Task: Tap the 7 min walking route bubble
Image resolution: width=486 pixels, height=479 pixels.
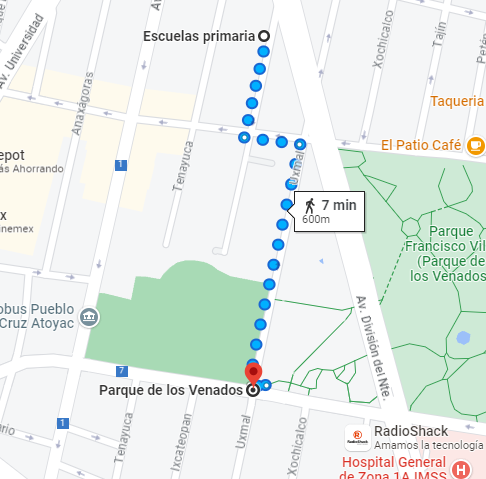Action: 329,211
